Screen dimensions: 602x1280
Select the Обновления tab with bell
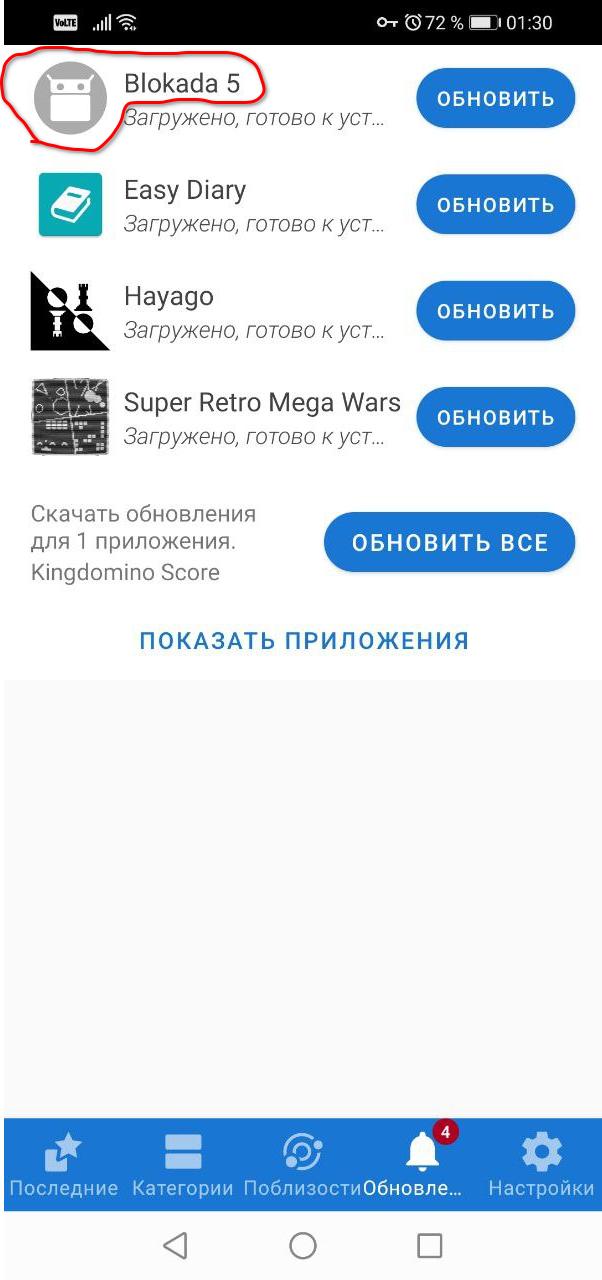(x=421, y=1165)
